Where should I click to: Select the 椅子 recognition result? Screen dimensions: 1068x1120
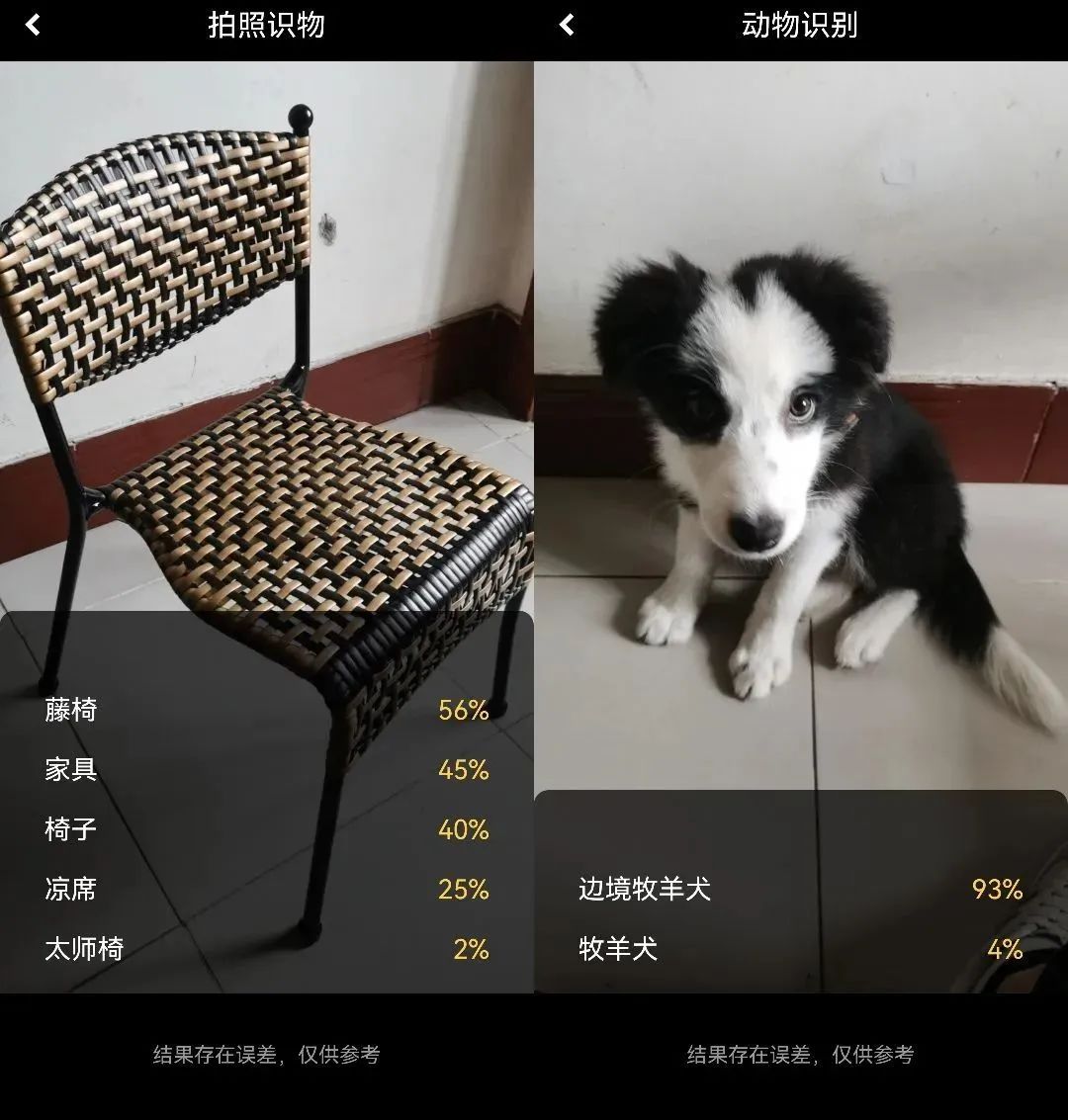click(70, 831)
